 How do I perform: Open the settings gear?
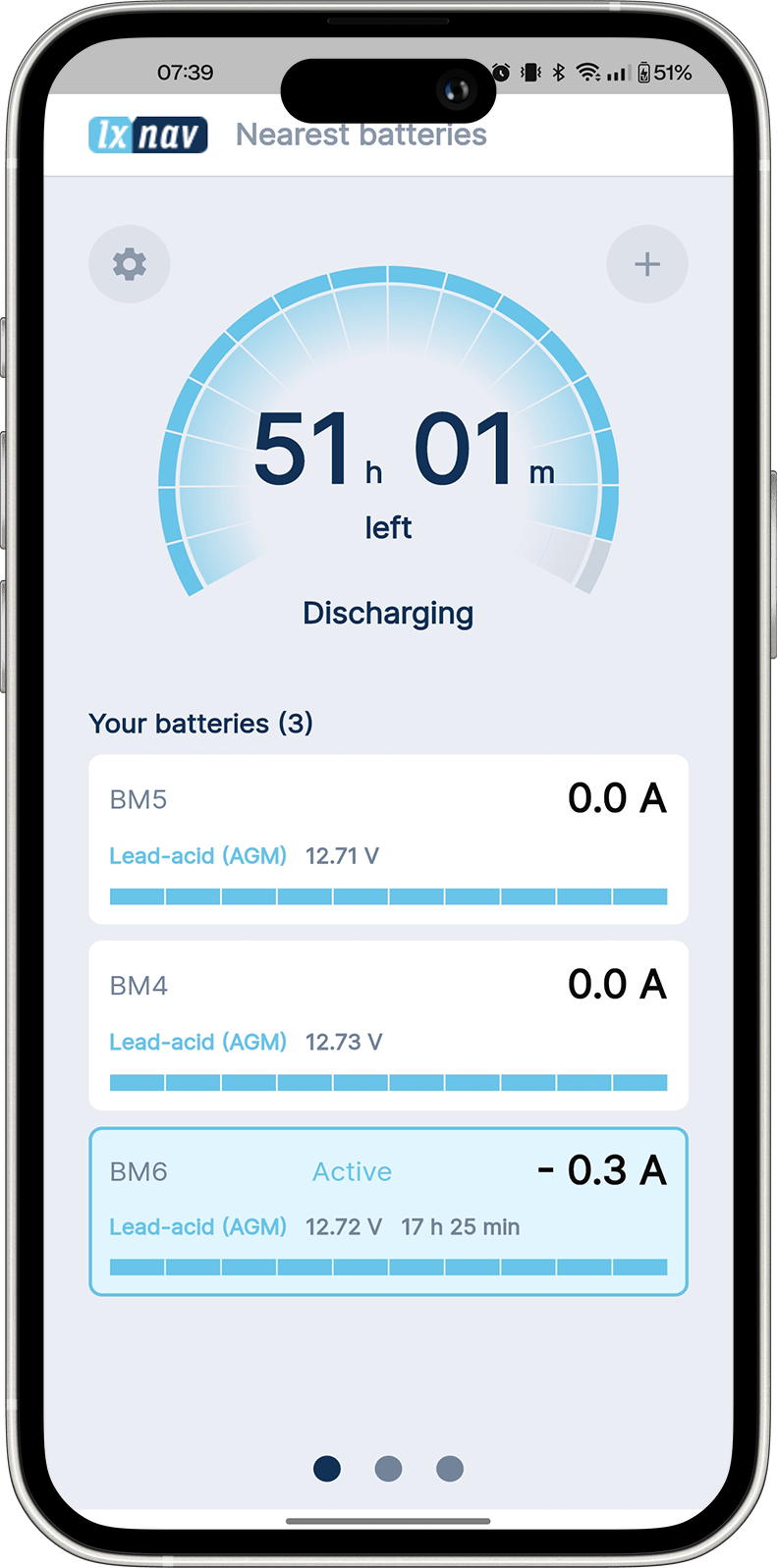(130, 264)
